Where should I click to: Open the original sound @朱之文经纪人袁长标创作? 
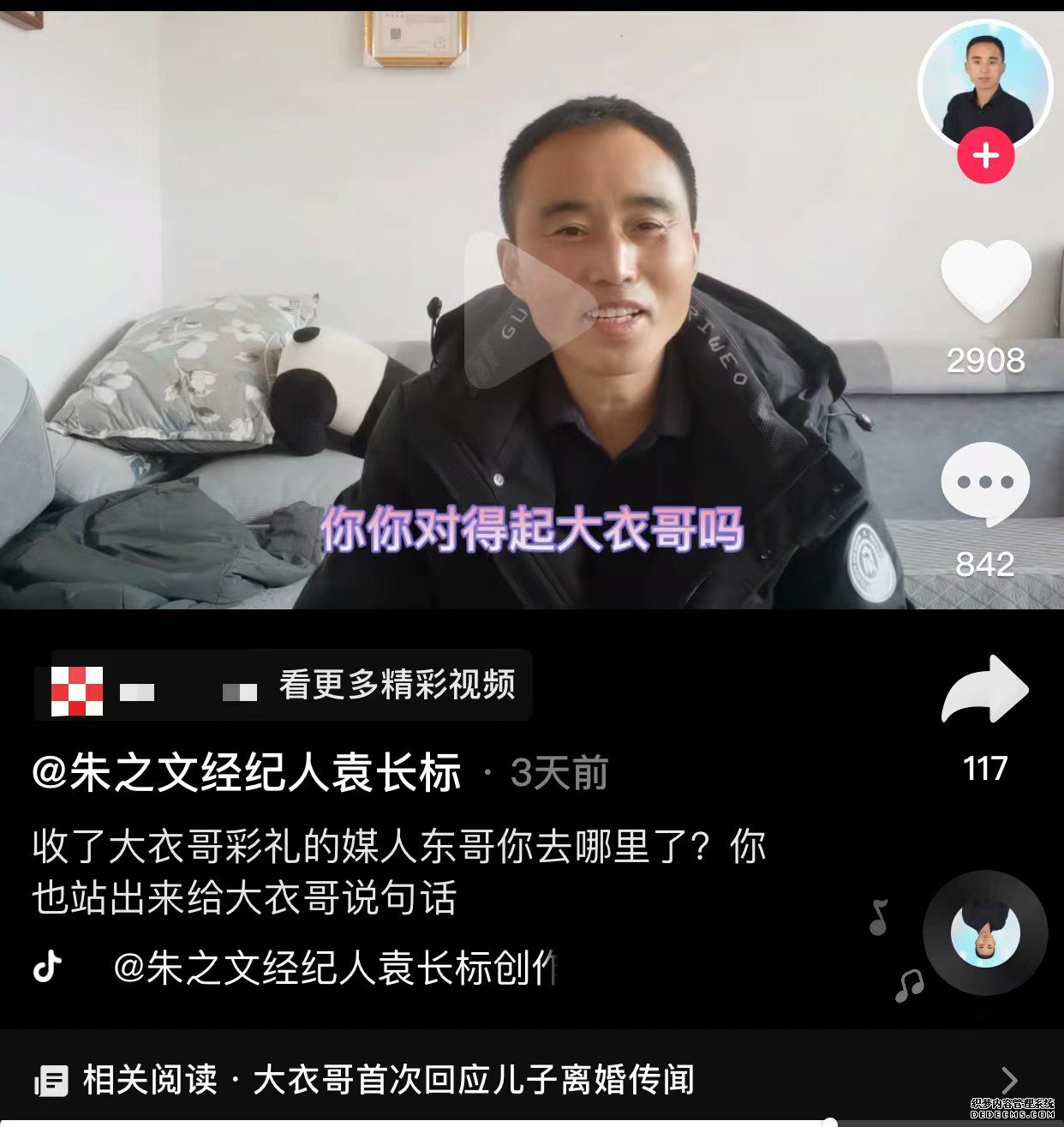pos(334,968)
